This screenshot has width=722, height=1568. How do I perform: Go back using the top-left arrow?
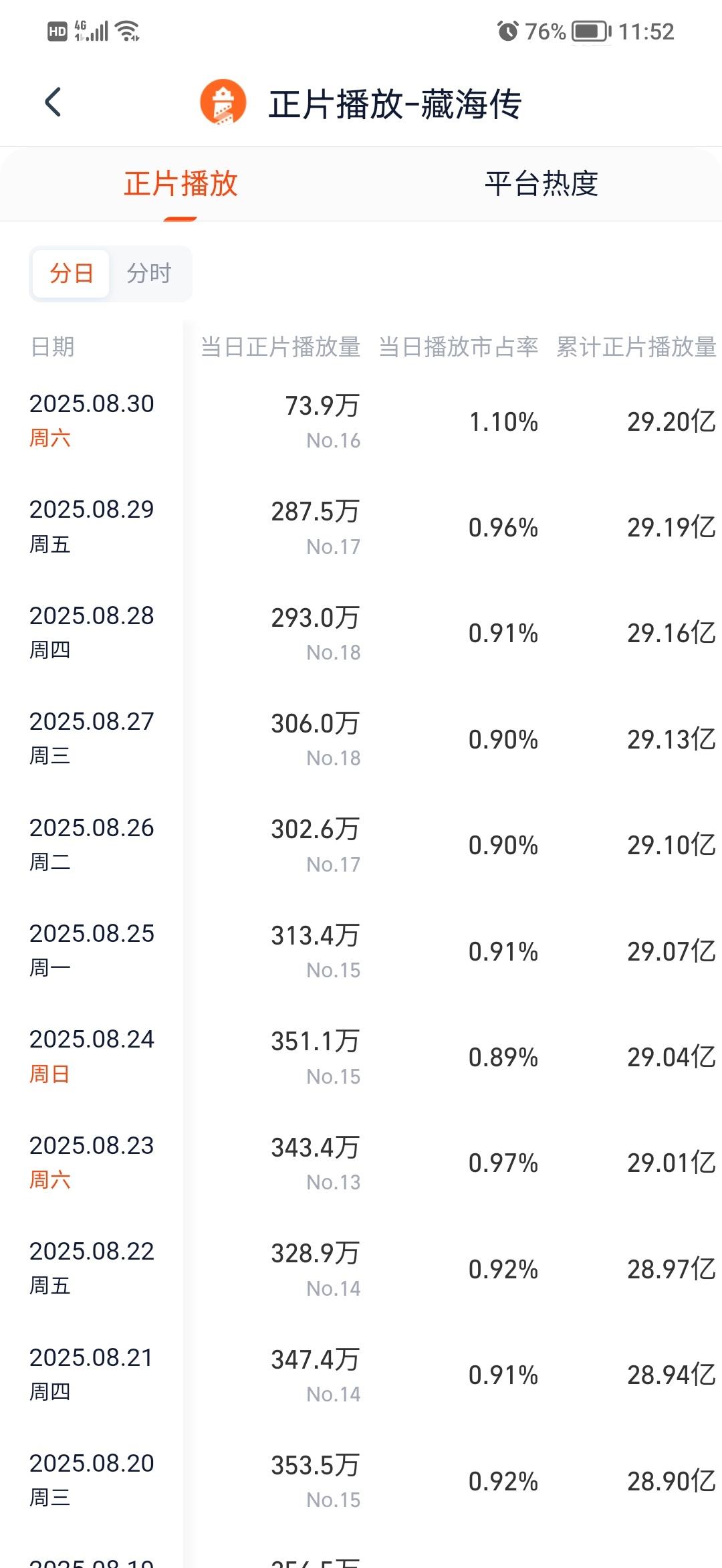[53, 102]
